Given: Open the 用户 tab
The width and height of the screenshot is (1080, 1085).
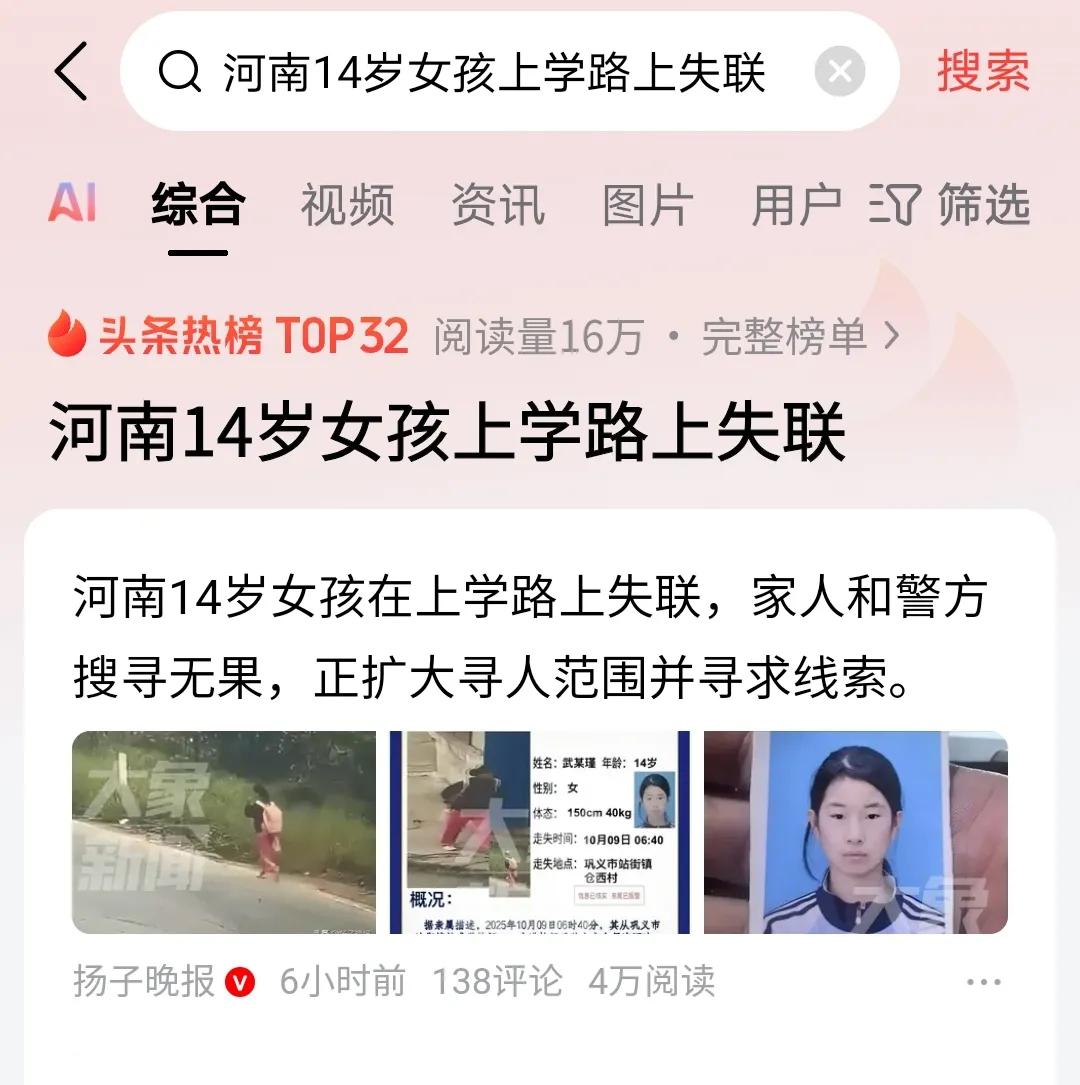Looking at the screenshot, I should coord(796,205).
